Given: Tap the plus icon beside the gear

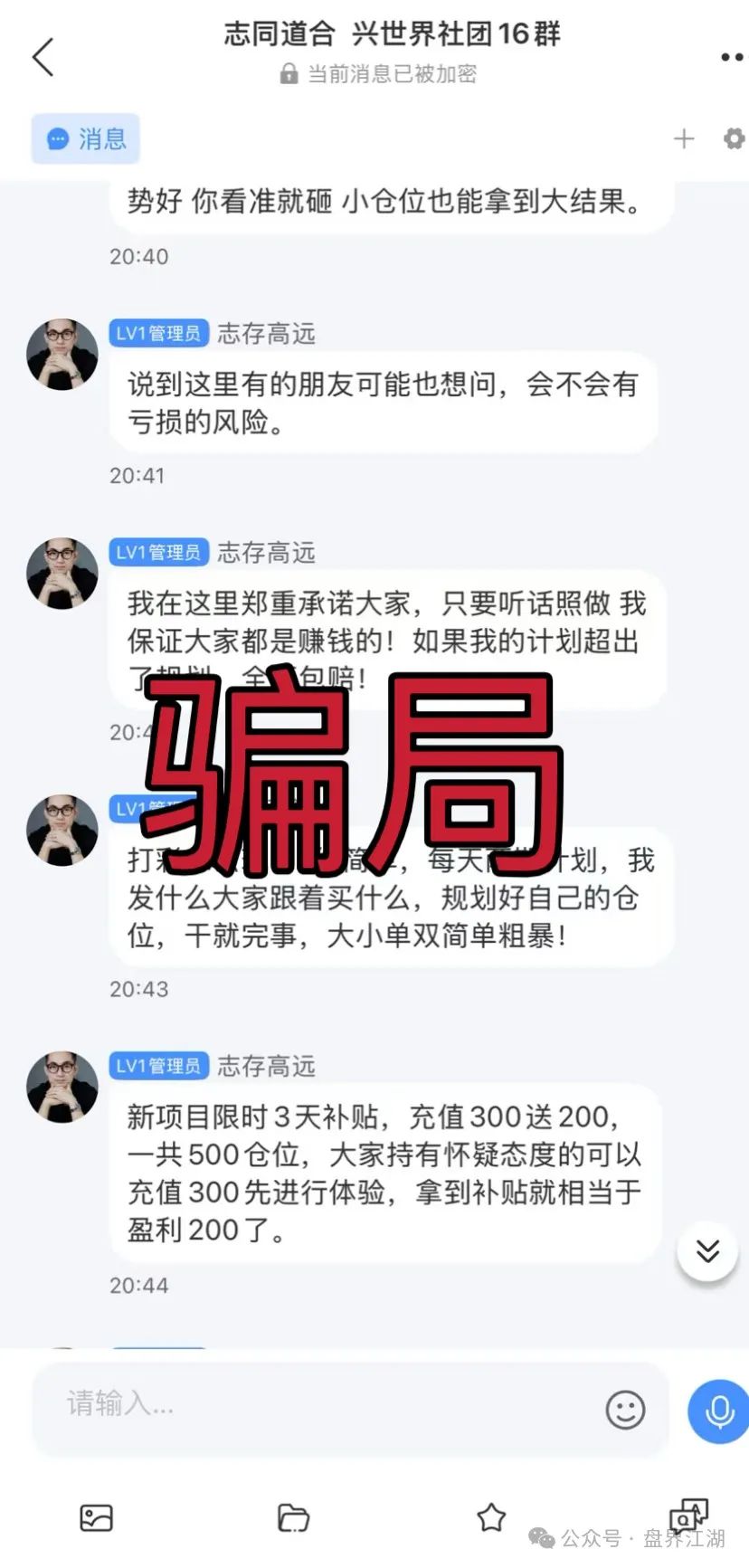Looking at the screenshot, I should coord(684,138).
